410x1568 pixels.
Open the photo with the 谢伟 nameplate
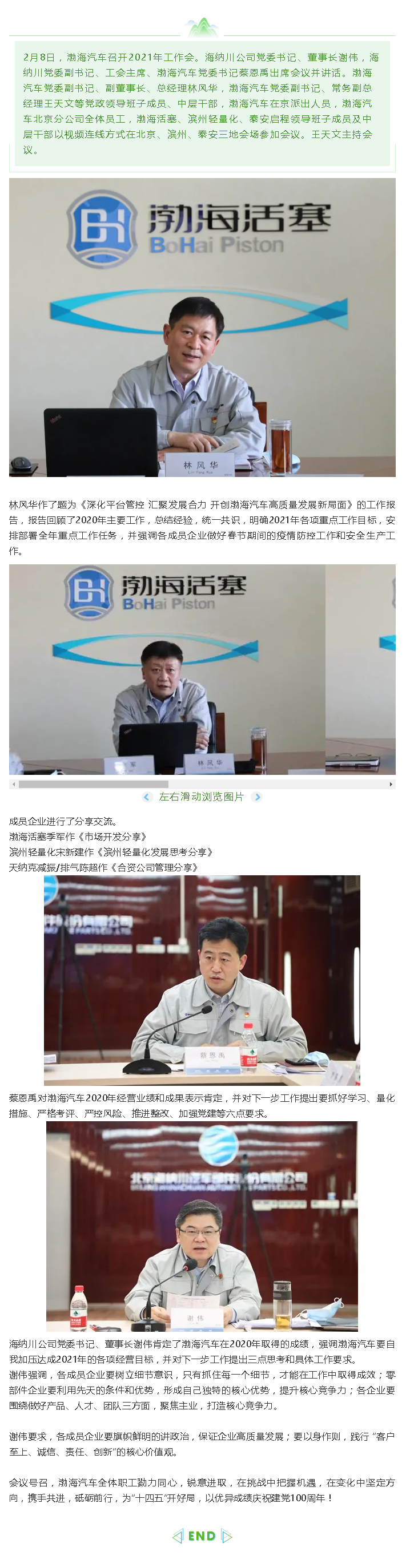[x=202, y=1226]
